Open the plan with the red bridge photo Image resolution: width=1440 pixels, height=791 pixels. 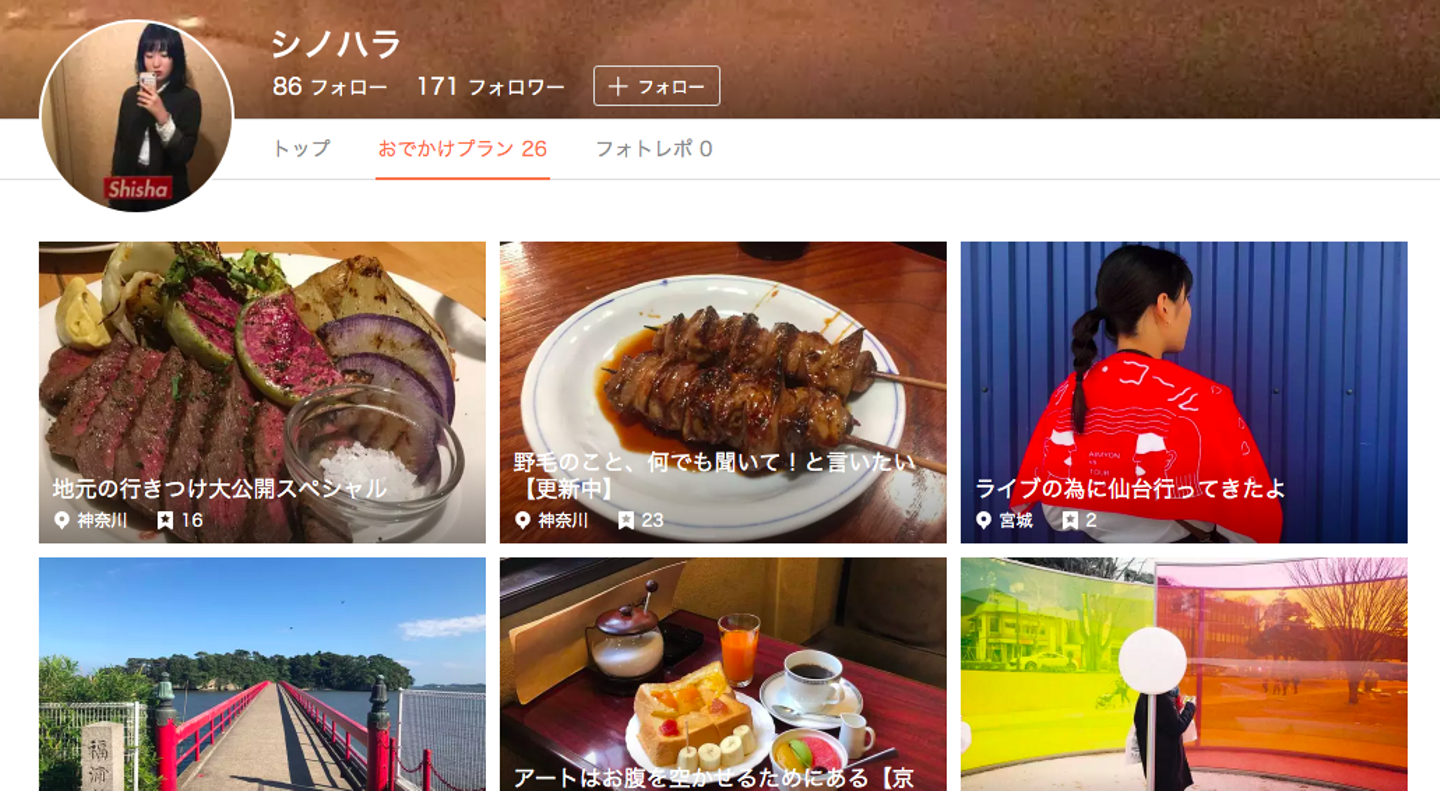tap(262, 674)
